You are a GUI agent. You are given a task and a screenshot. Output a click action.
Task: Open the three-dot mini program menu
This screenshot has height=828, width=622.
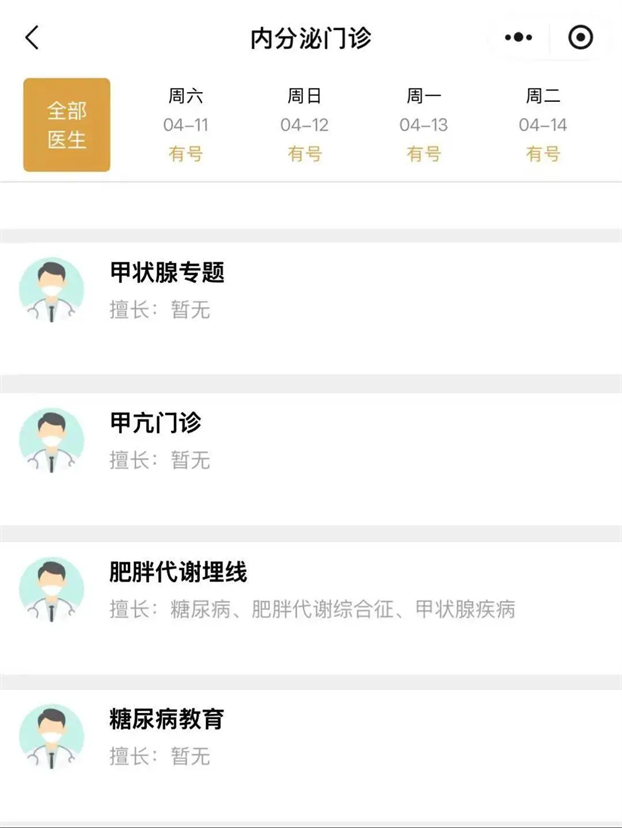519,38
